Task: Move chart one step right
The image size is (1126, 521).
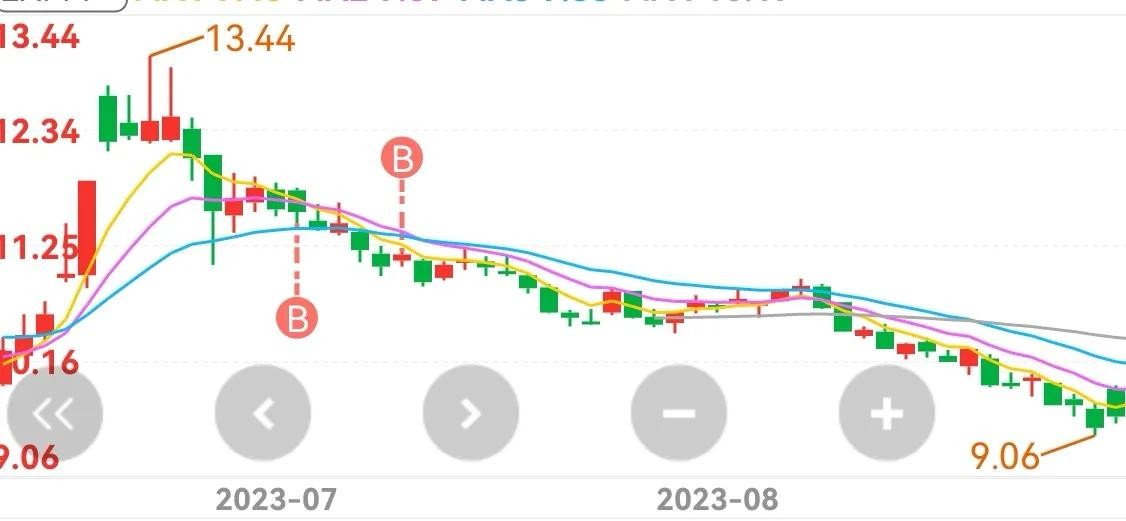Action: click(x=471, y=413)
